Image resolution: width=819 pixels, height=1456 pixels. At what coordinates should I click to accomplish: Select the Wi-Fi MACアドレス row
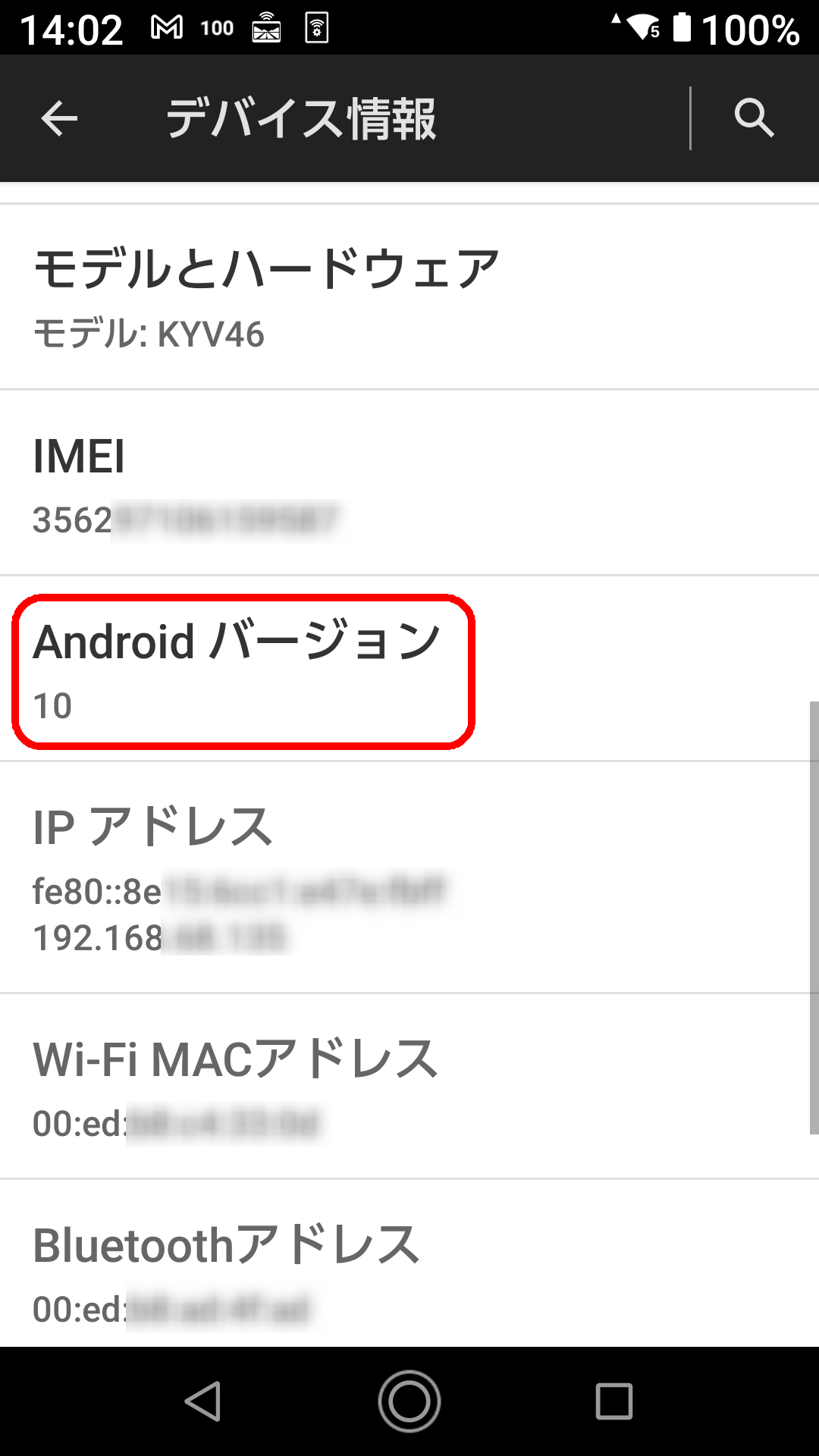409,1087
